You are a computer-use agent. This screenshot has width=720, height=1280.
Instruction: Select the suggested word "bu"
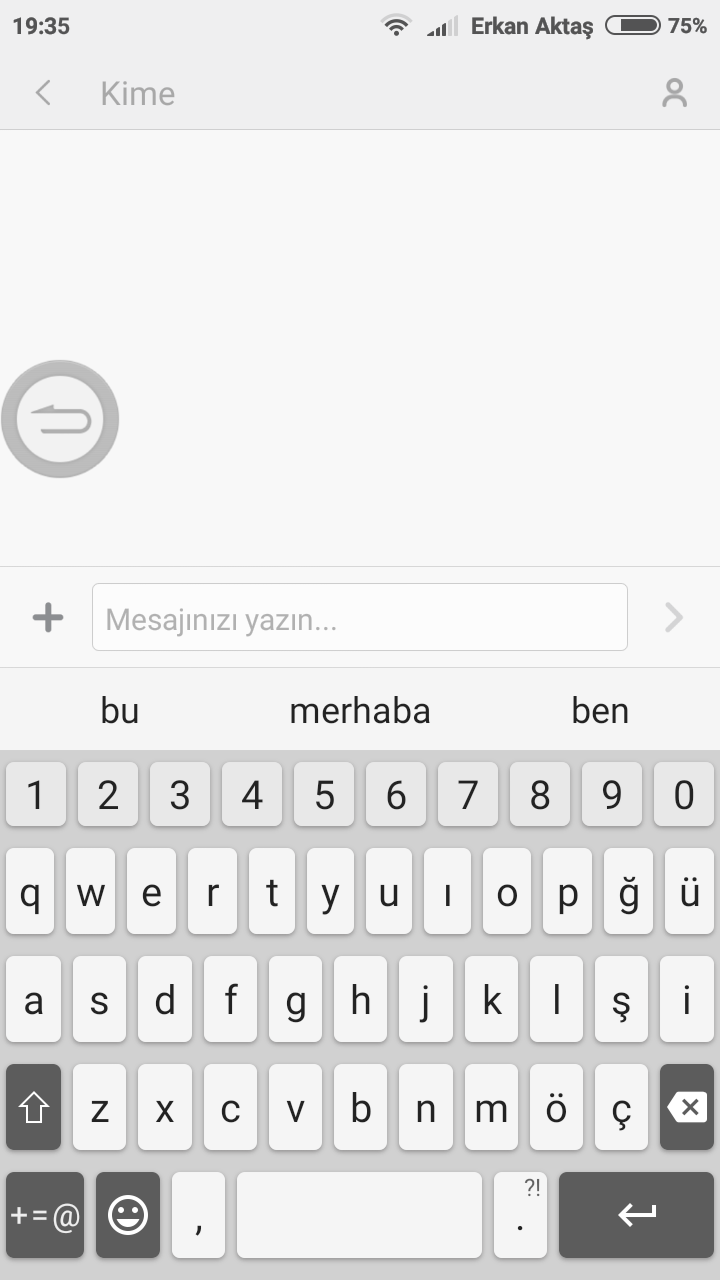click(120, 711)
